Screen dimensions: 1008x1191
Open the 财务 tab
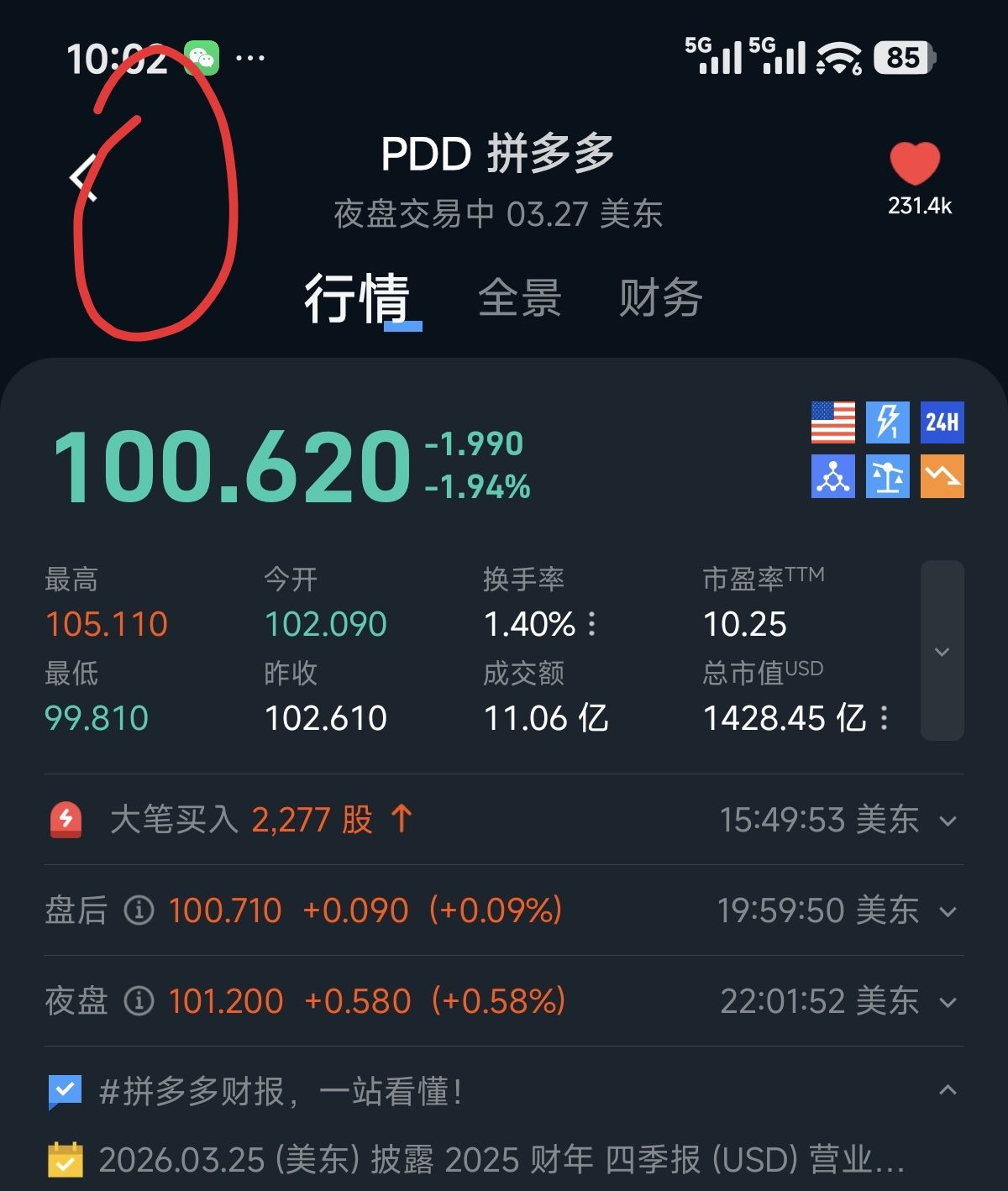point(660,298)
